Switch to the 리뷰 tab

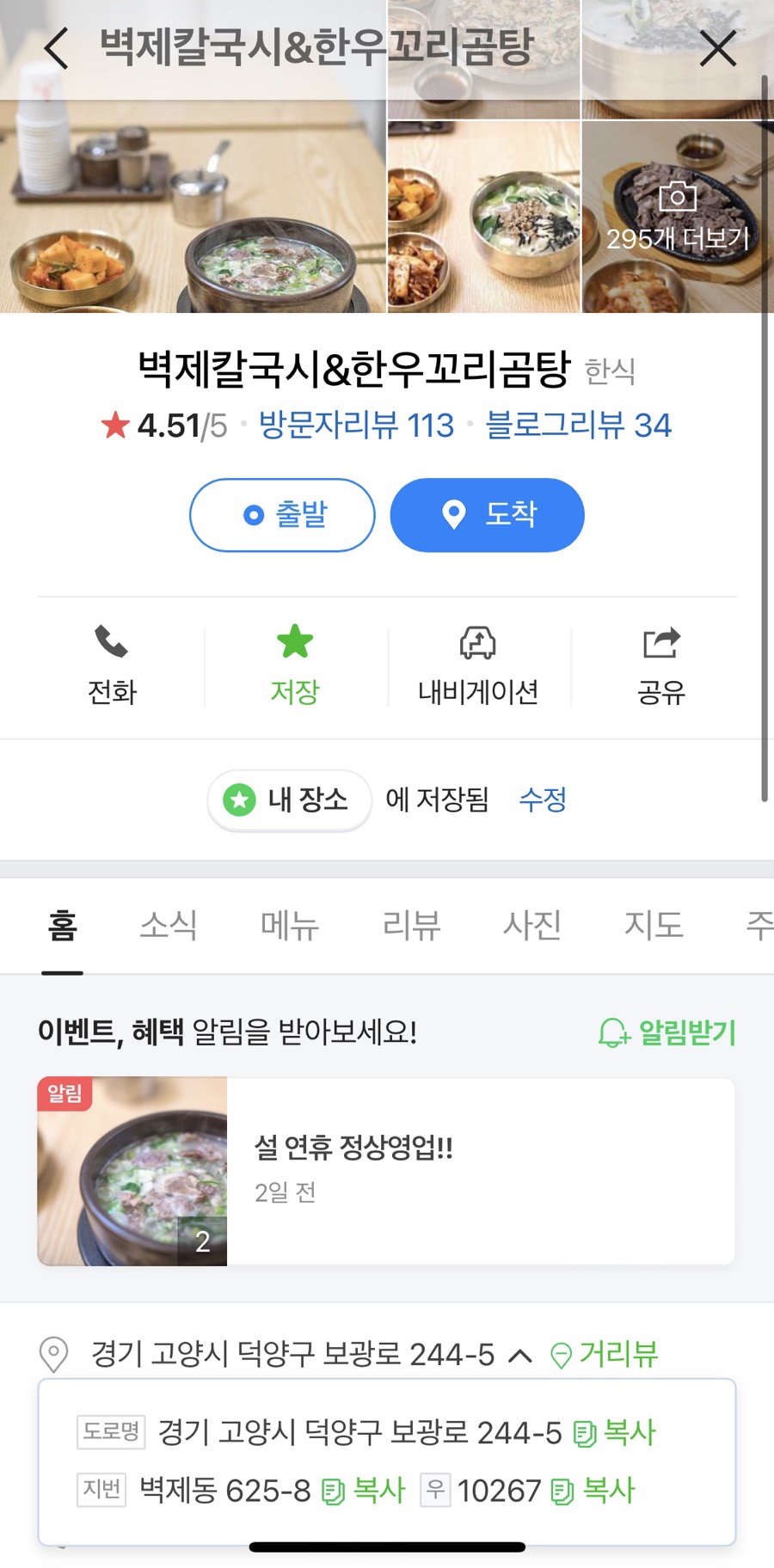coord(411,926)
